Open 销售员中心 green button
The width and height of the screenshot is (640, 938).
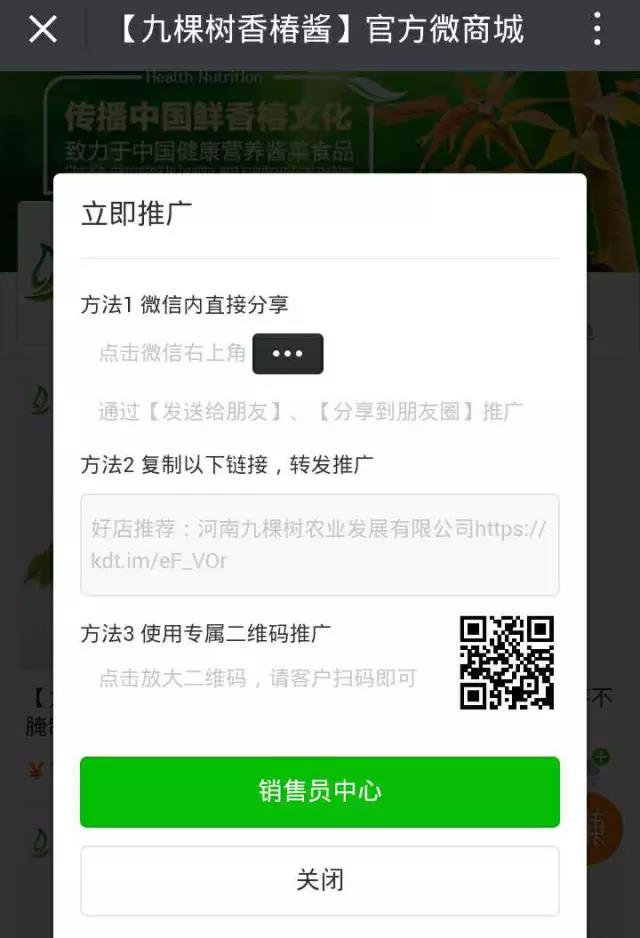319,791
